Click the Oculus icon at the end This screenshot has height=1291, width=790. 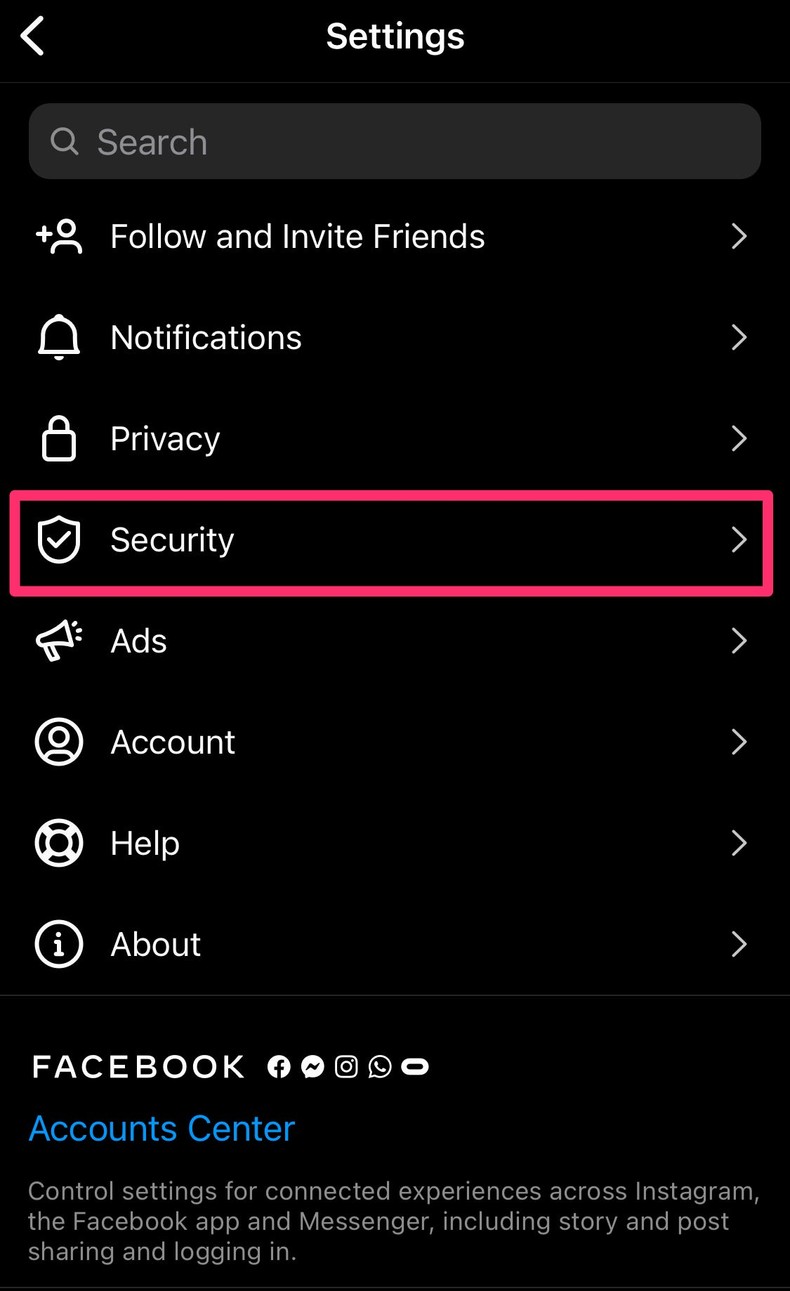pos(414,1066)
